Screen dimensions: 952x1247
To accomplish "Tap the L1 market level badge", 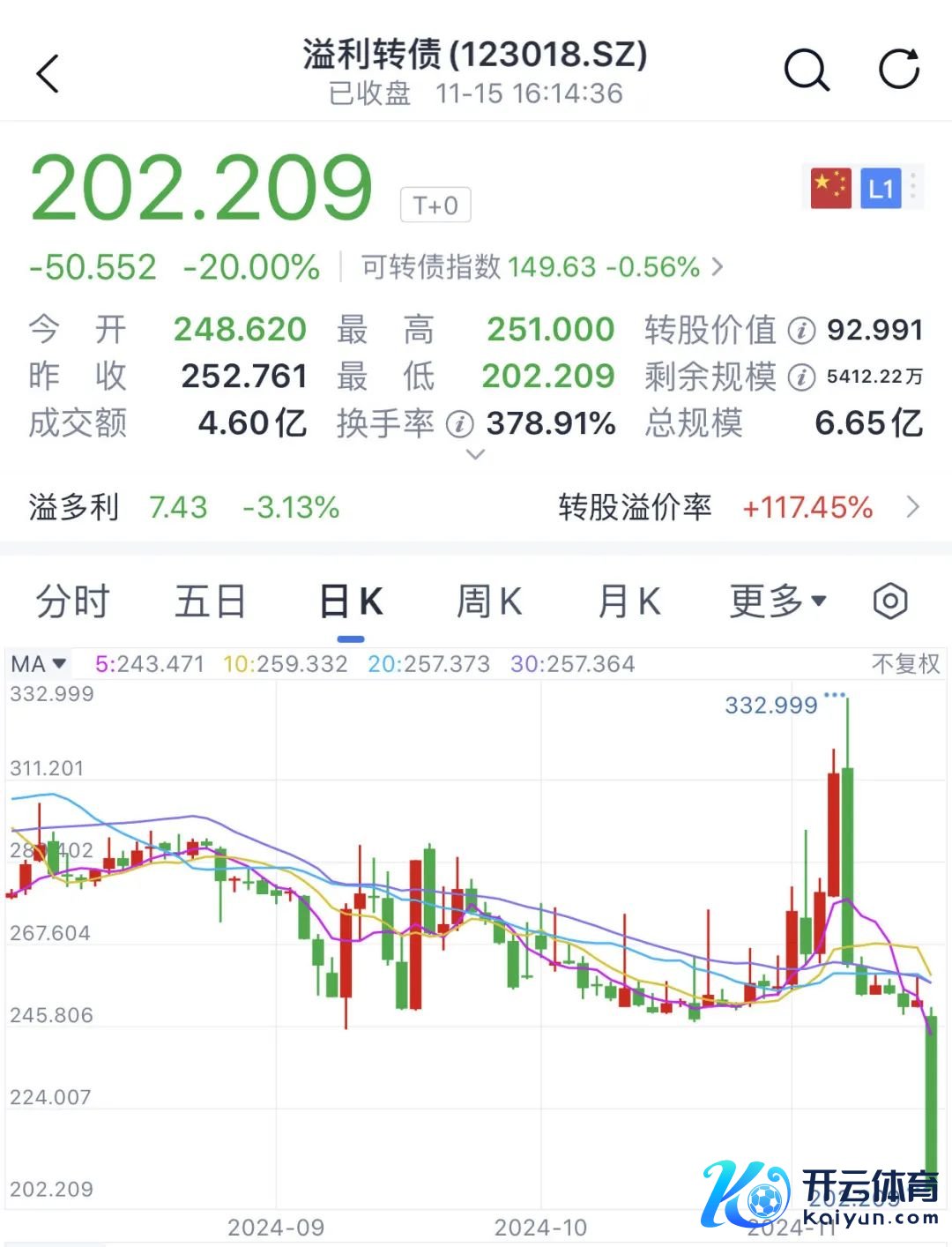I will pyautogui.click(x=881, y=188).
